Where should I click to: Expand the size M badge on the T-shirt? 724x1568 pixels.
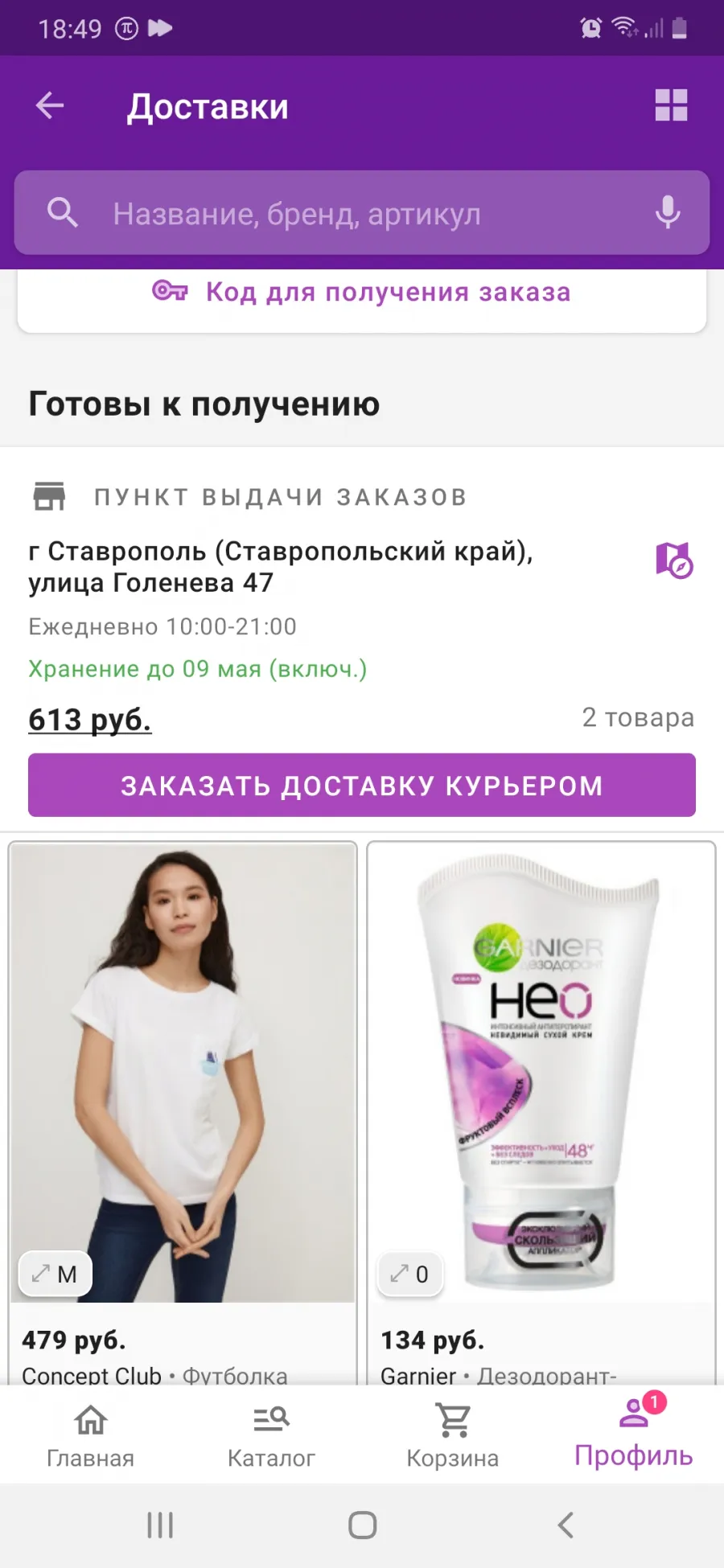[x=56, y=1274]
